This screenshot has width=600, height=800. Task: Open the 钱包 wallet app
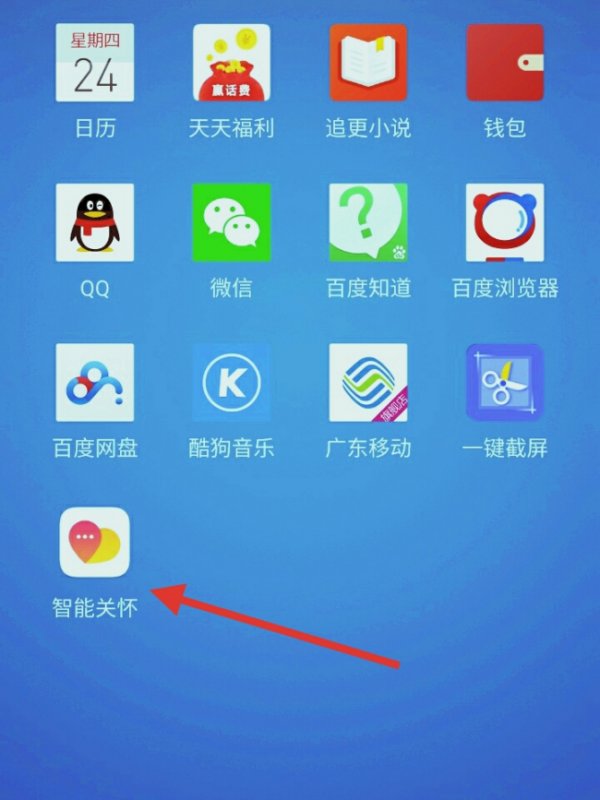pos(505,63)
